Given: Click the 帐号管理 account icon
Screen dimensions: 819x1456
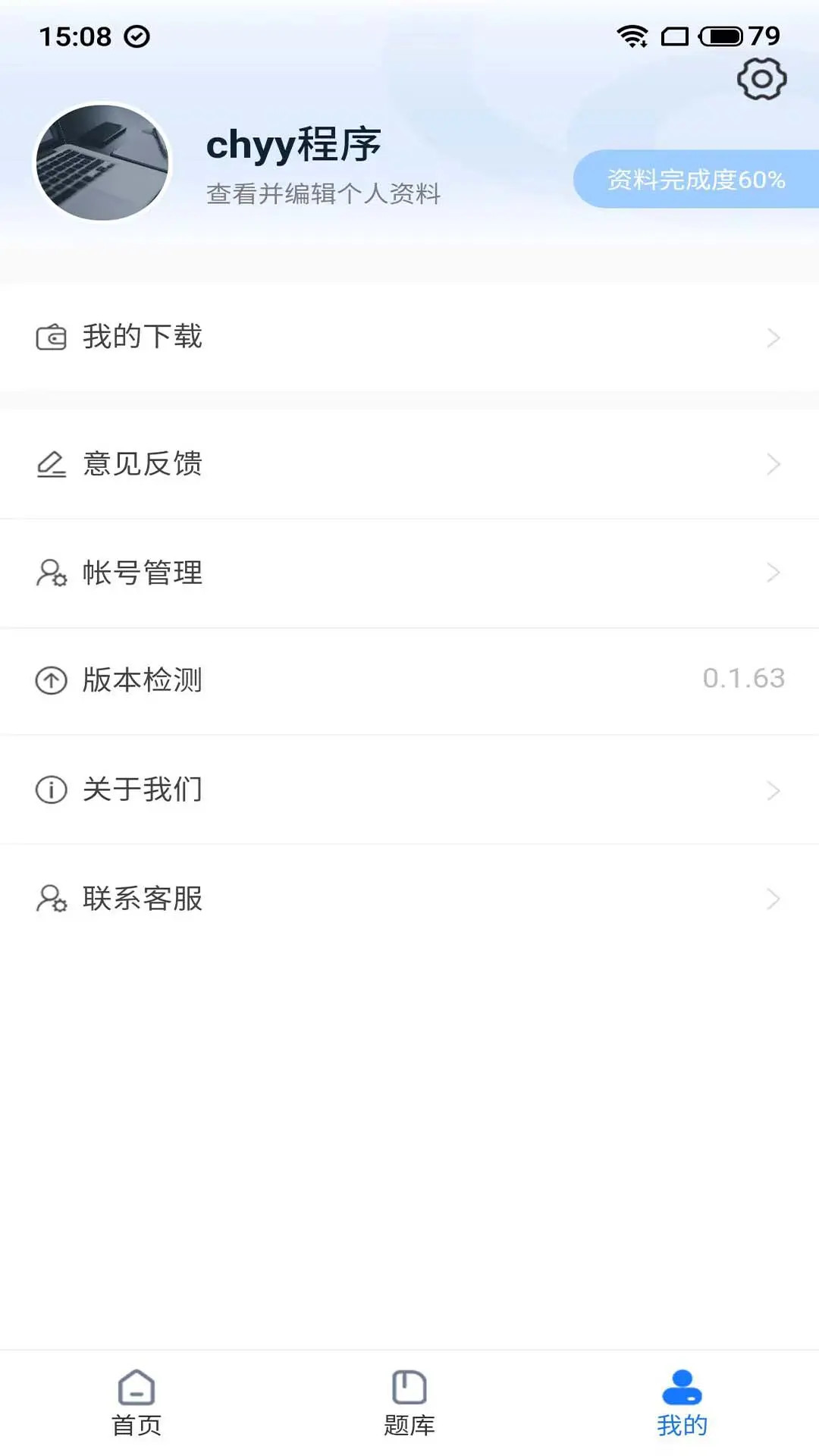Looking at the screenshot, I should click(50, 573).
